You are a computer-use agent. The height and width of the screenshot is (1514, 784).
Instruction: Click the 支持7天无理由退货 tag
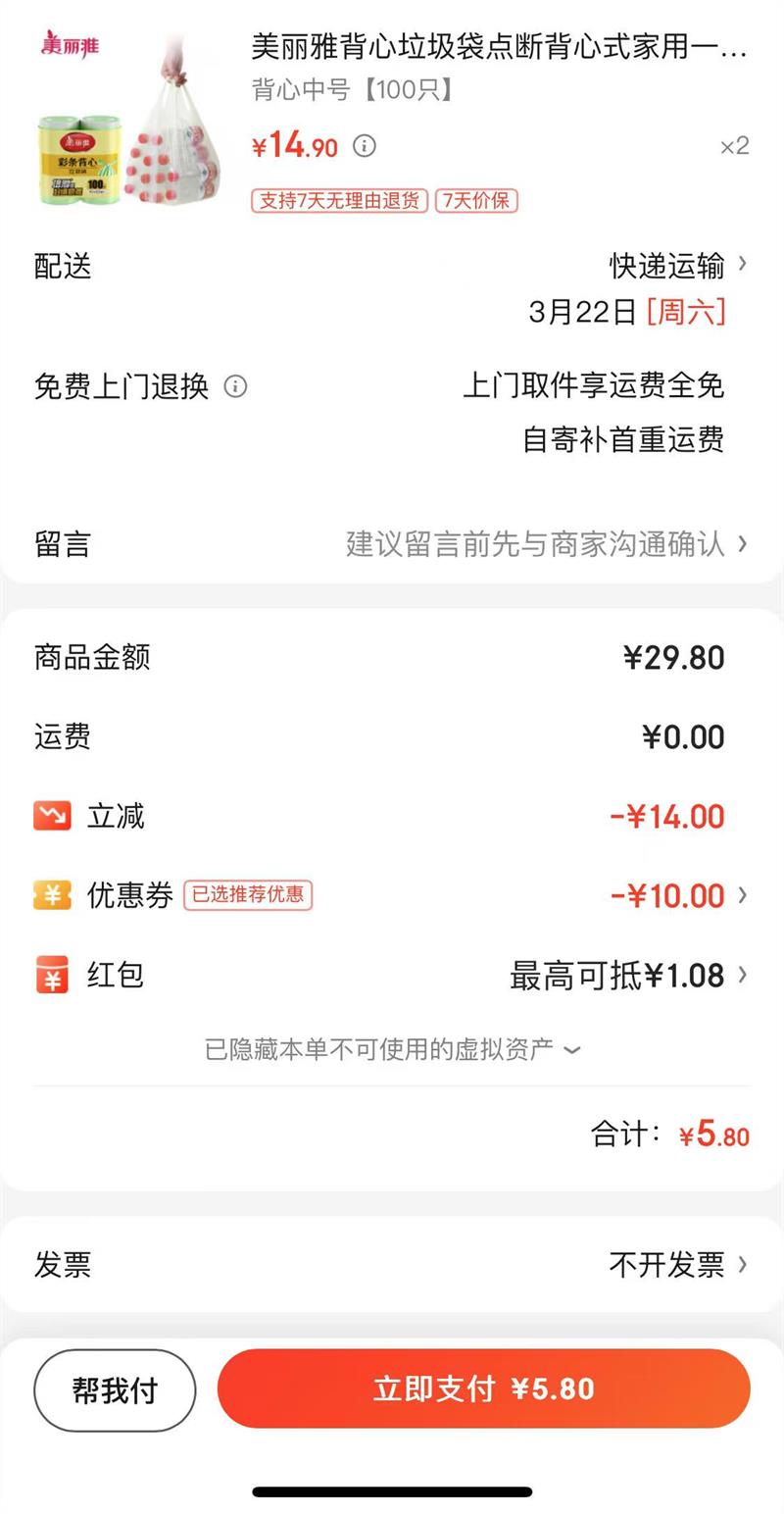[x=339, y=201]
